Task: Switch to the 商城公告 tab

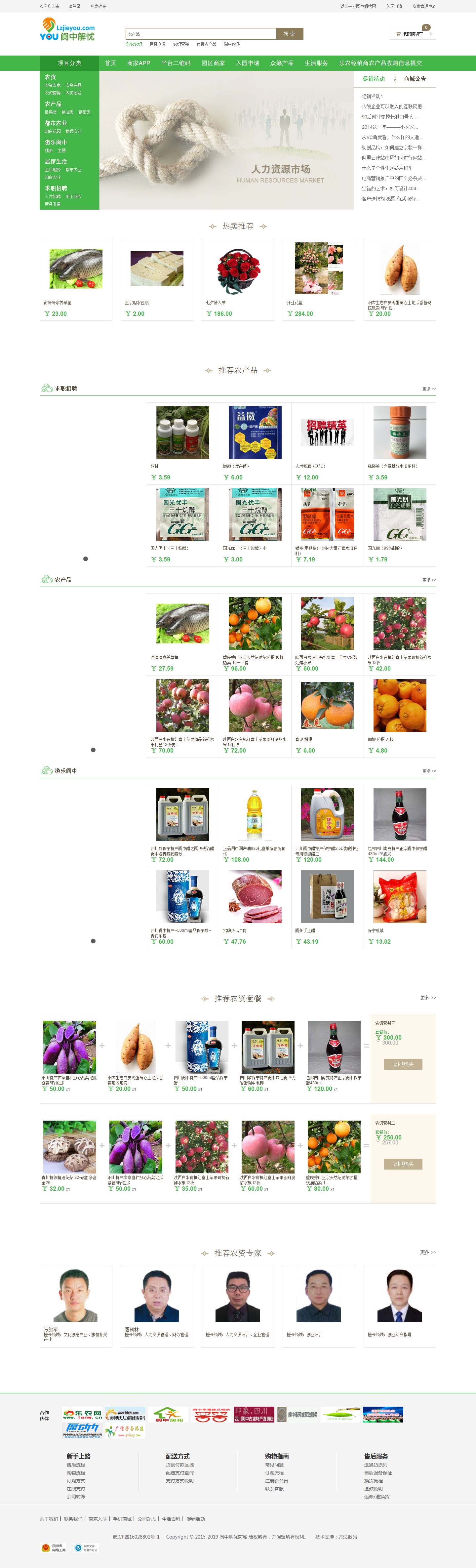Action: point(415,79)
